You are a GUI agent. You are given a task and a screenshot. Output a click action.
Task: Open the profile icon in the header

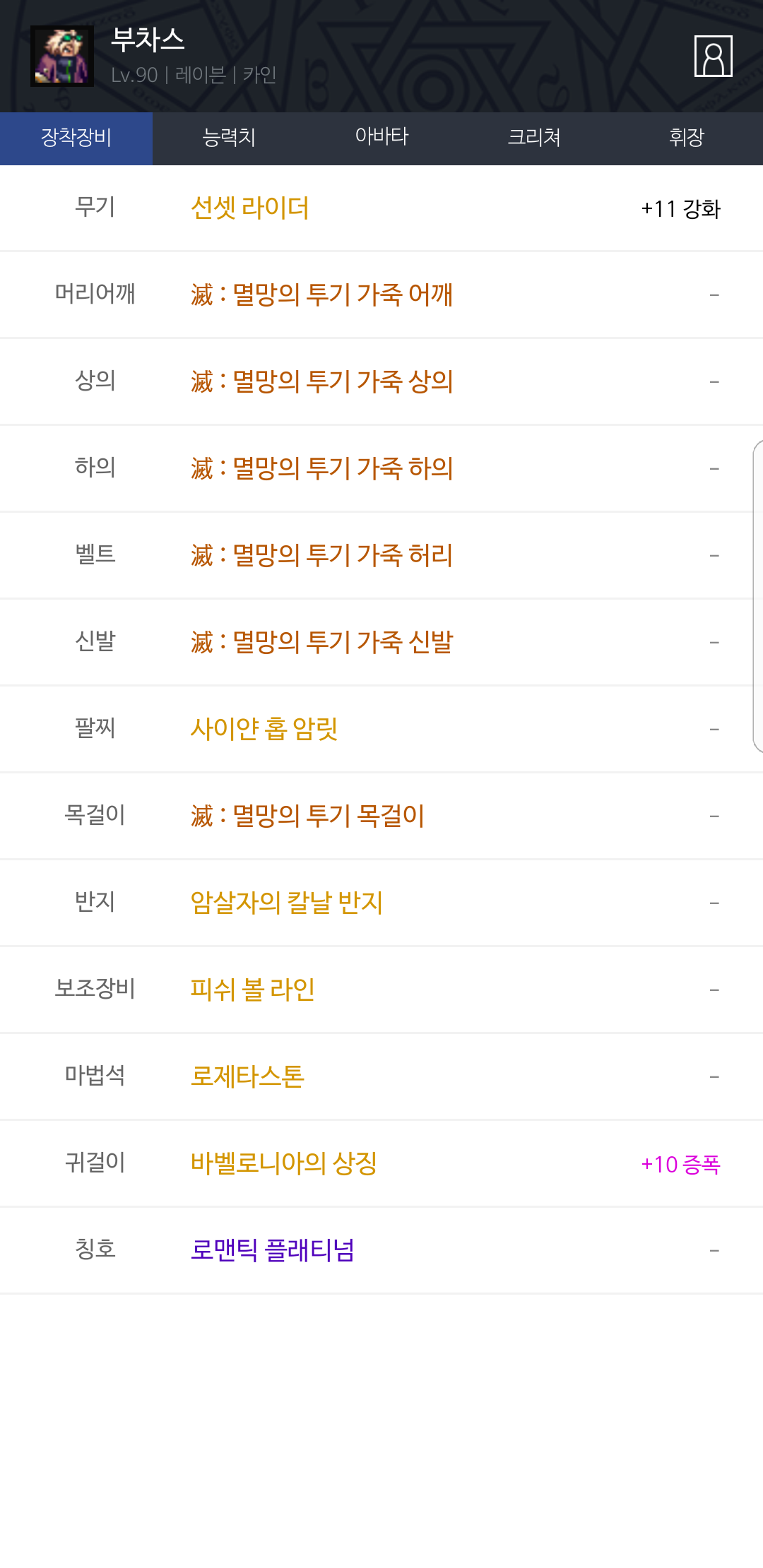(713, 57)
